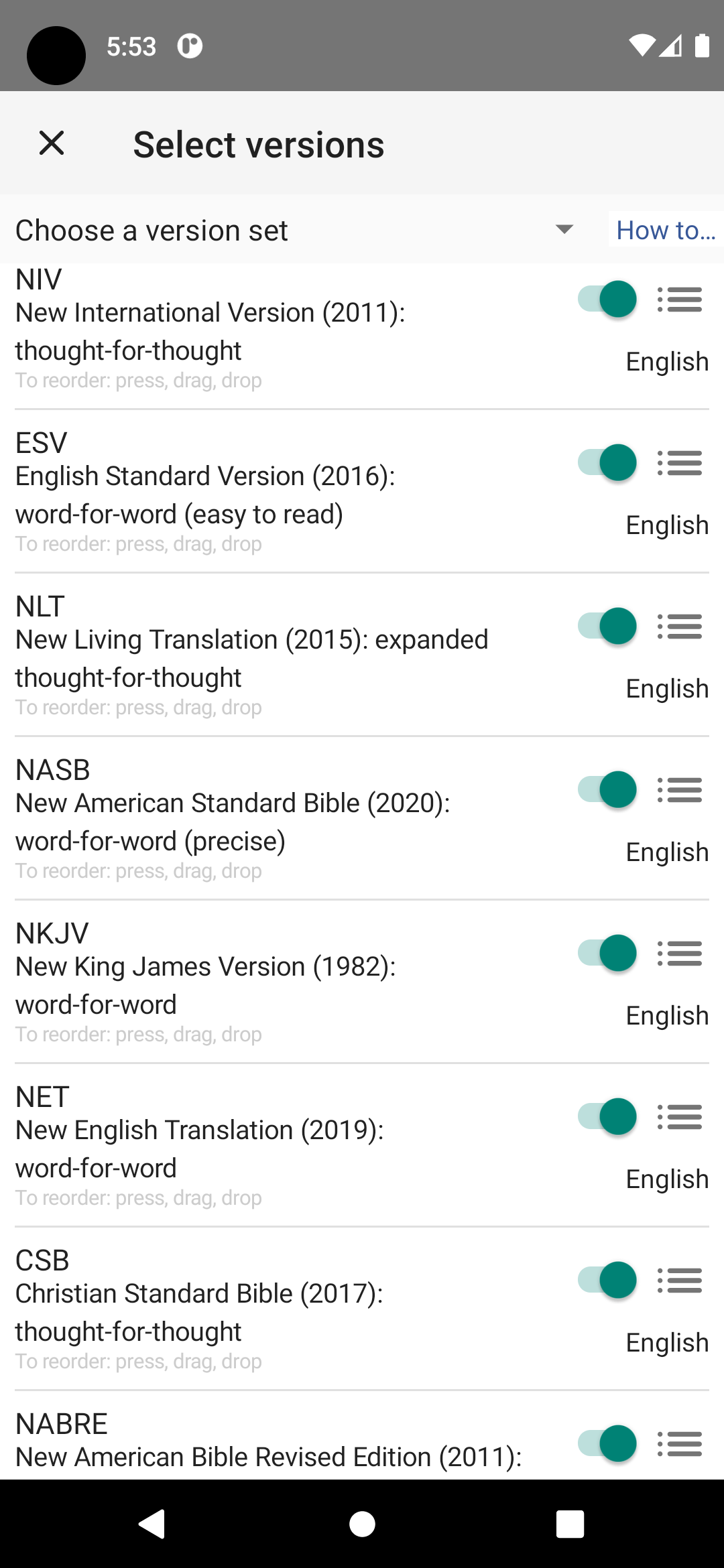Open the How to… help link

(x=666, y=230)
